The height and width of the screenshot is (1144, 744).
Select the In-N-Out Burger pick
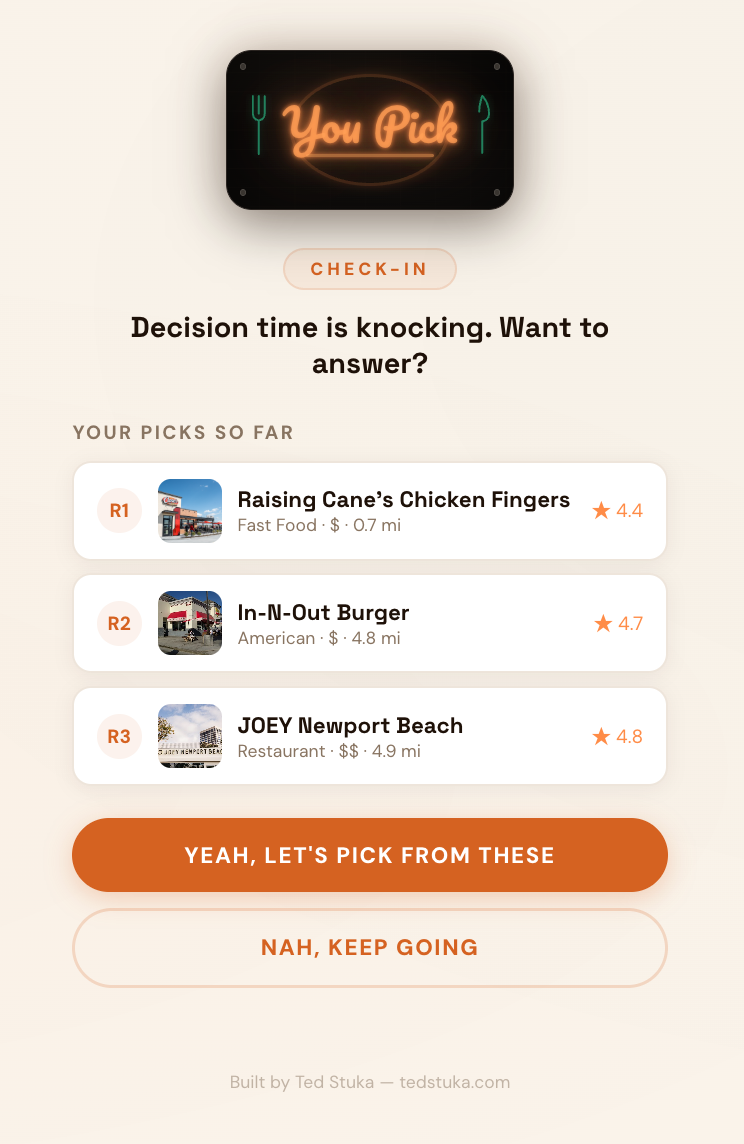(370, 622)
